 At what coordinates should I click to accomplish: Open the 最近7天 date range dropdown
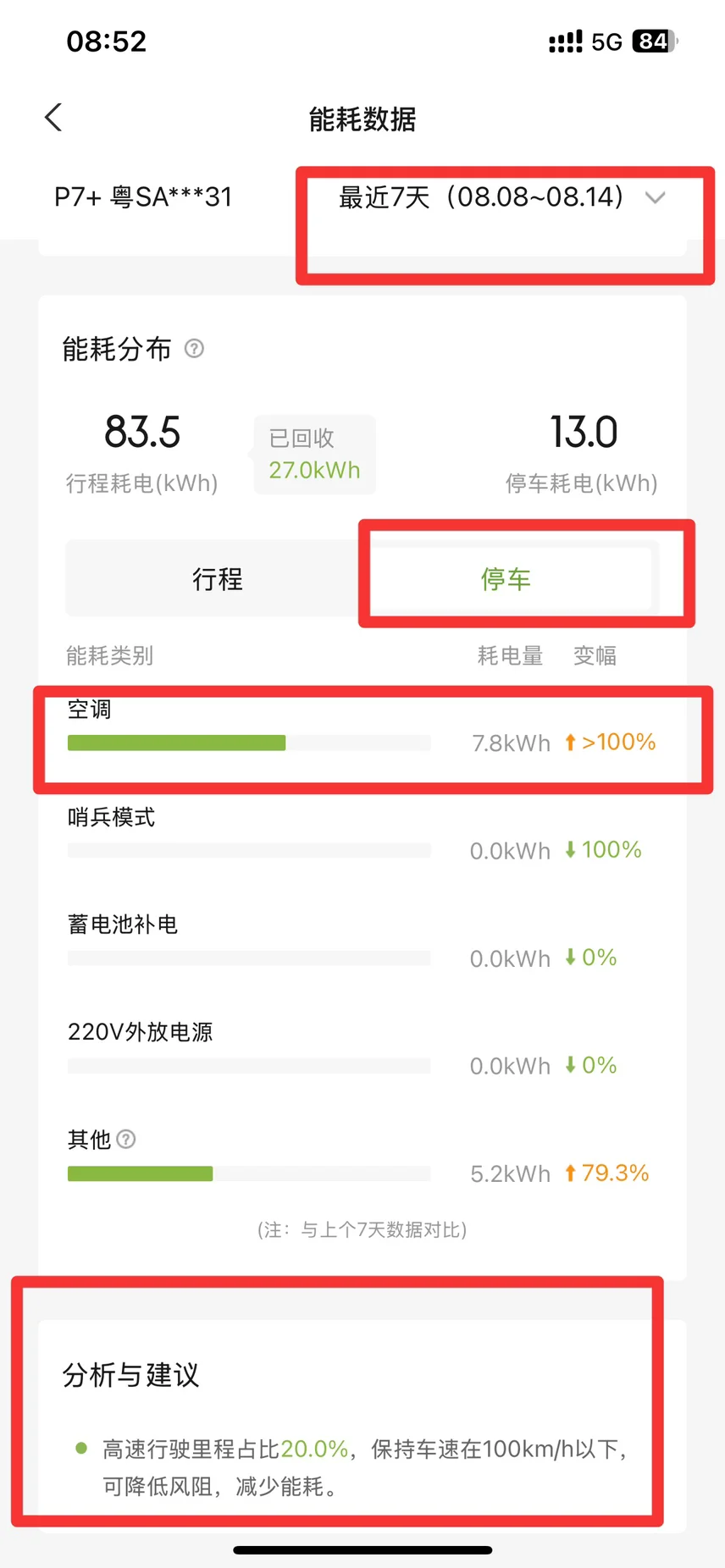501,197
